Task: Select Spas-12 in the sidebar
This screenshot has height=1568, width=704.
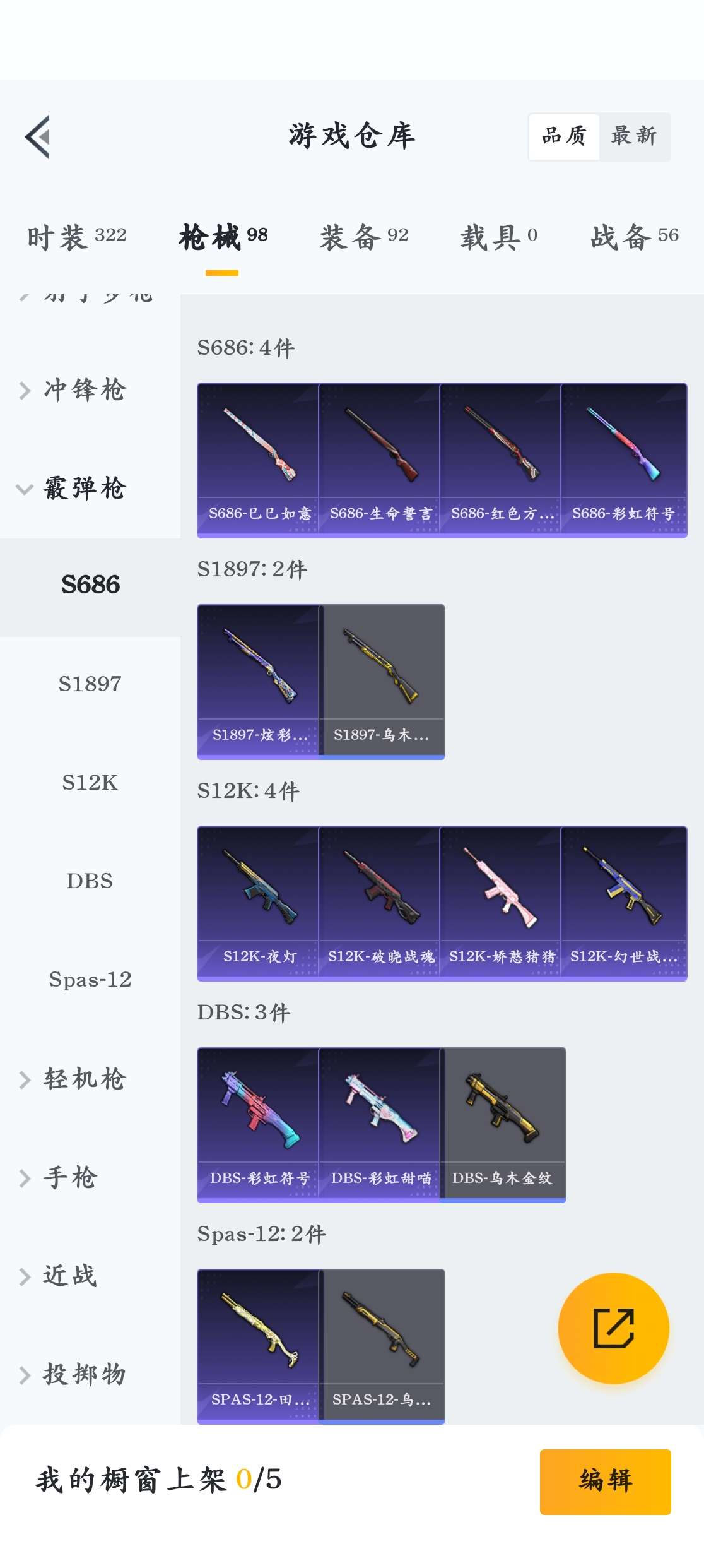Action: tap(90, 979)
